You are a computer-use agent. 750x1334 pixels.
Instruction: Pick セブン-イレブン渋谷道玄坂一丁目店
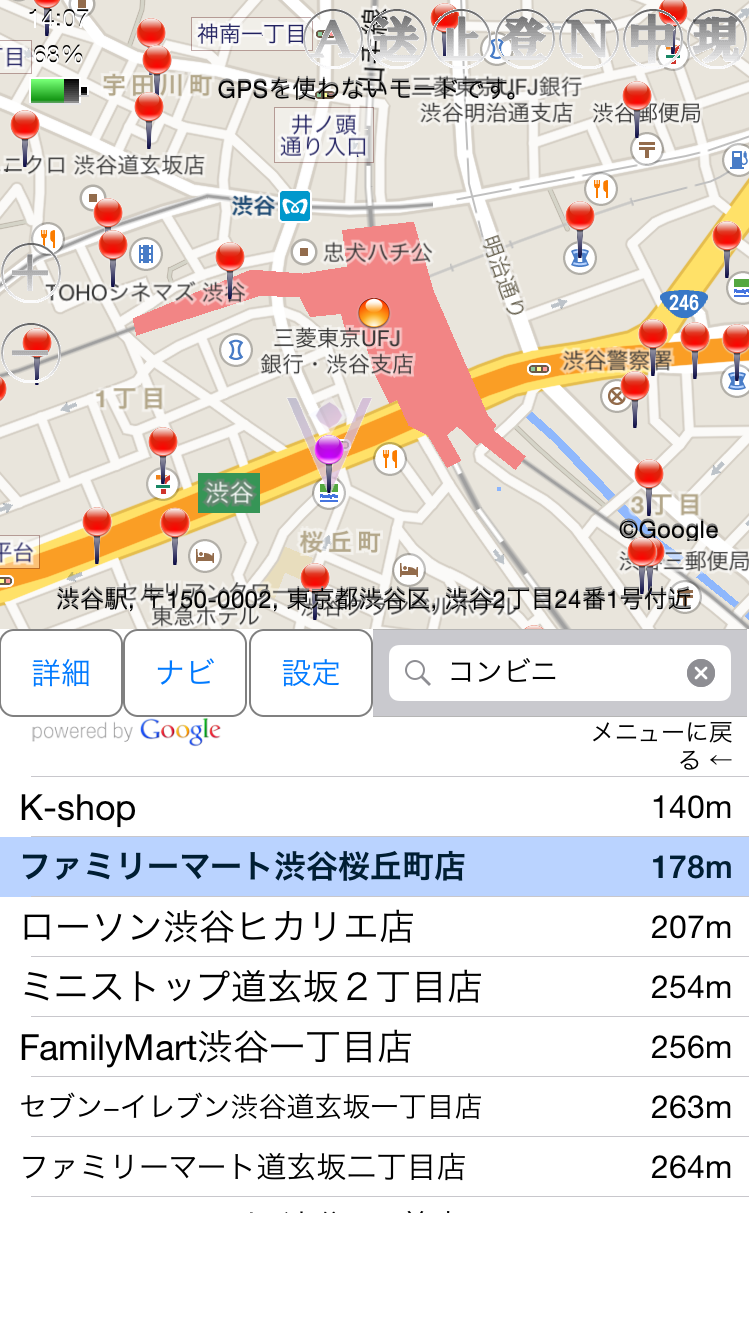click(x=375, y=1107)
